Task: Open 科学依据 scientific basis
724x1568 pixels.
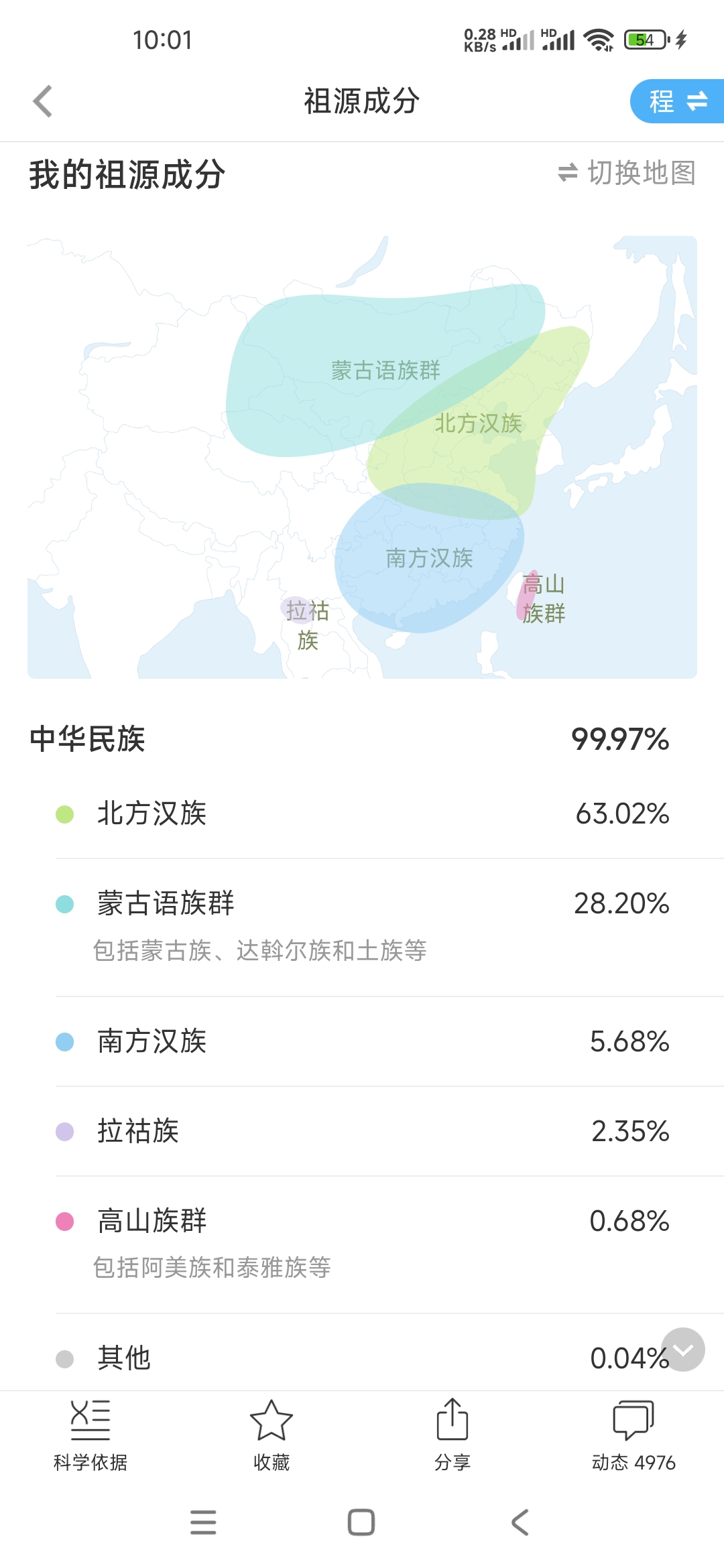Action: coord(90,1435)
